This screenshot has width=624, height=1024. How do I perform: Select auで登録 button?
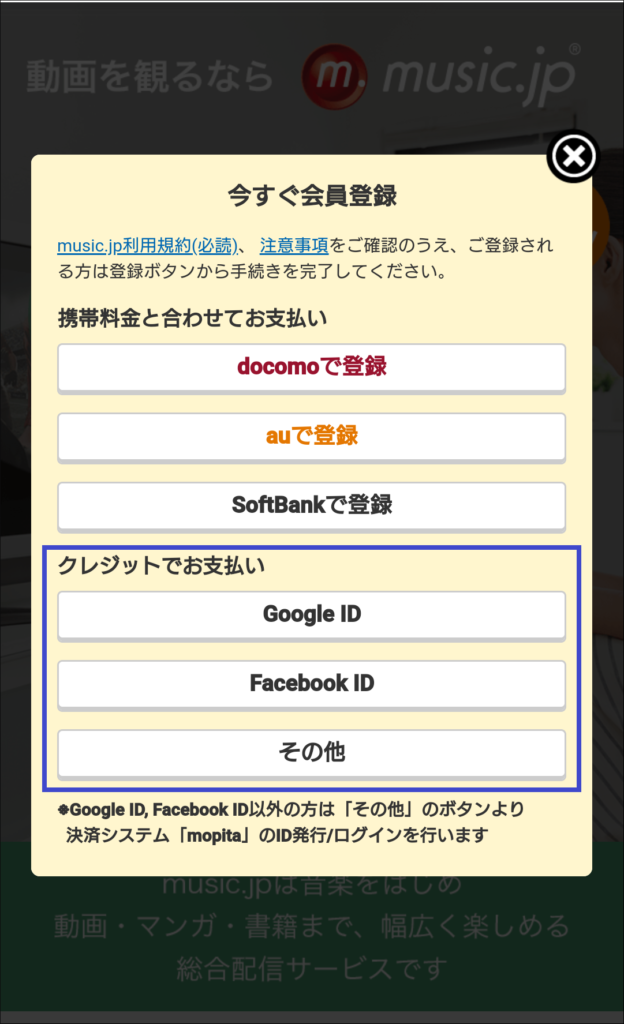[x=311, y=436]
